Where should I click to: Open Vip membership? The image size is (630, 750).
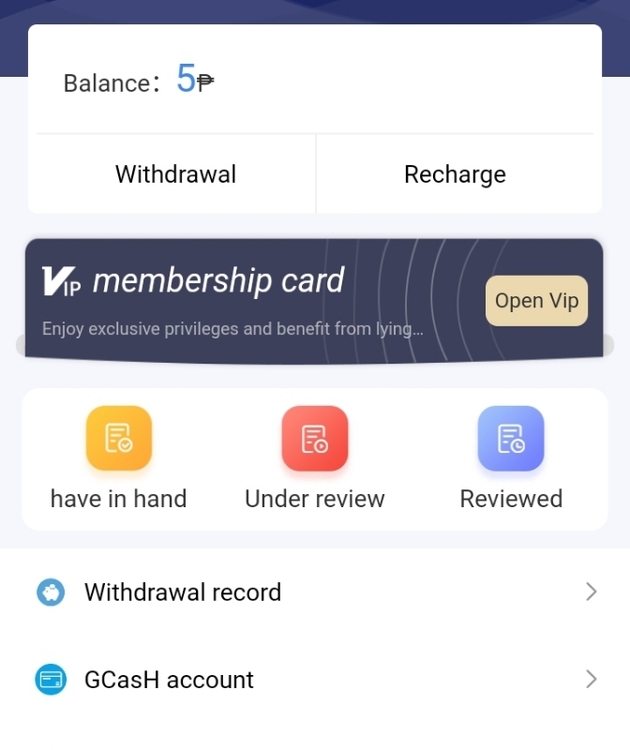(x=536, y=301)
